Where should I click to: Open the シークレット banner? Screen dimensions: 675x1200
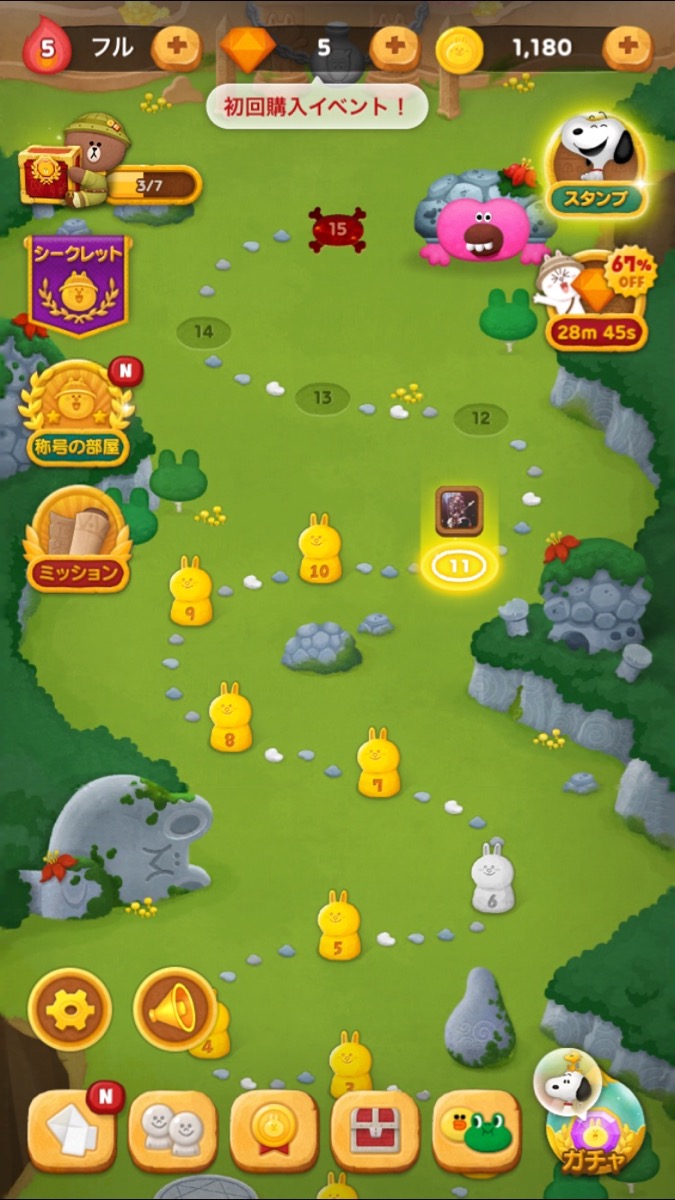(x=77, y=285)
